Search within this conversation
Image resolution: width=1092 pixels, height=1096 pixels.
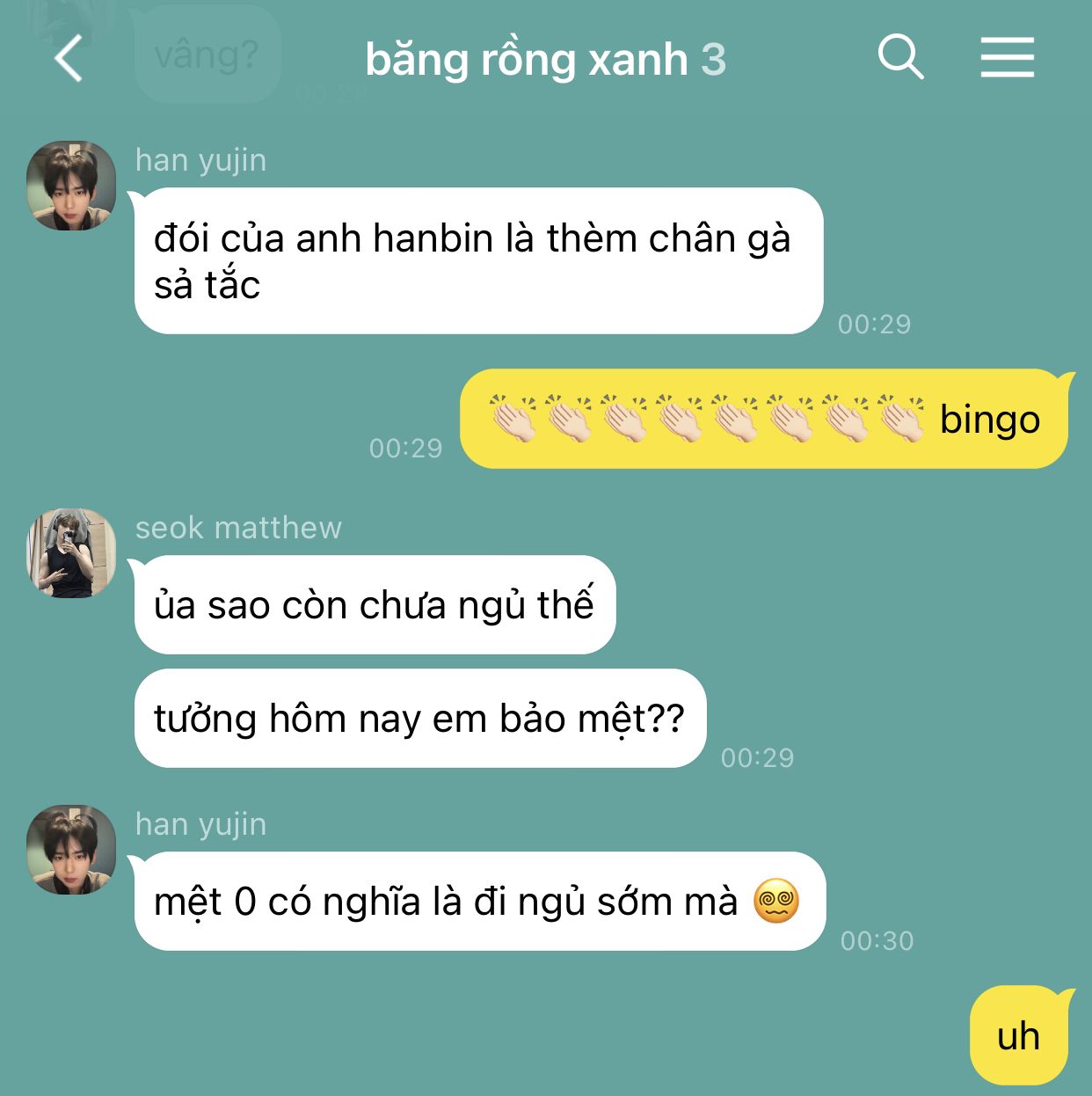pos(900,58)
